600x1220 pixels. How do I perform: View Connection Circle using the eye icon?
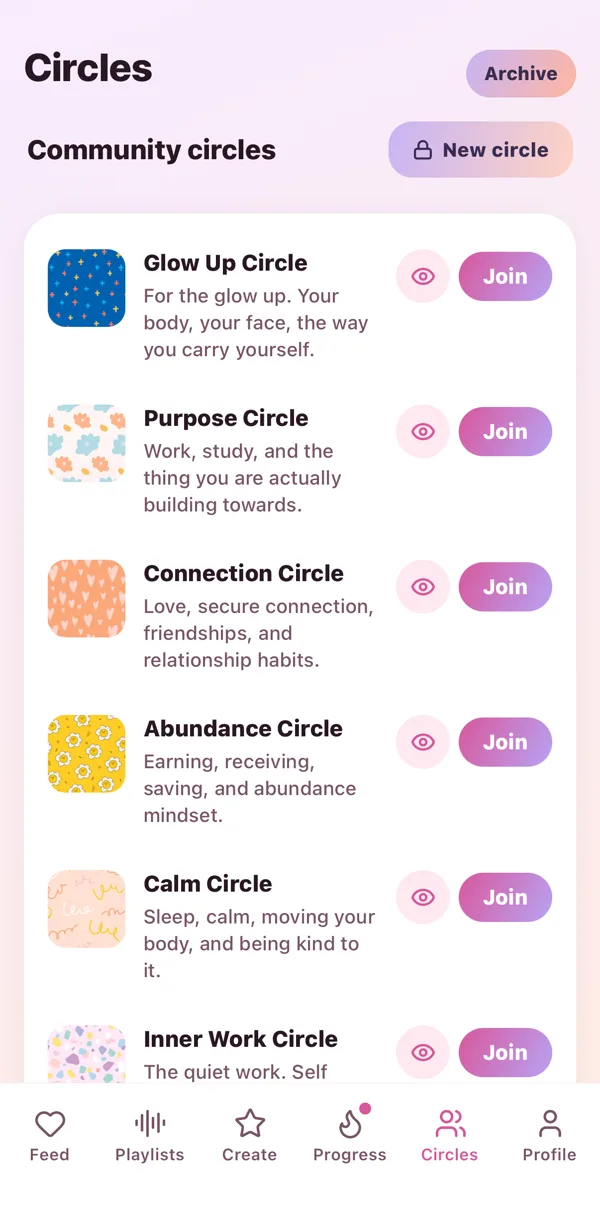point(423,587)
